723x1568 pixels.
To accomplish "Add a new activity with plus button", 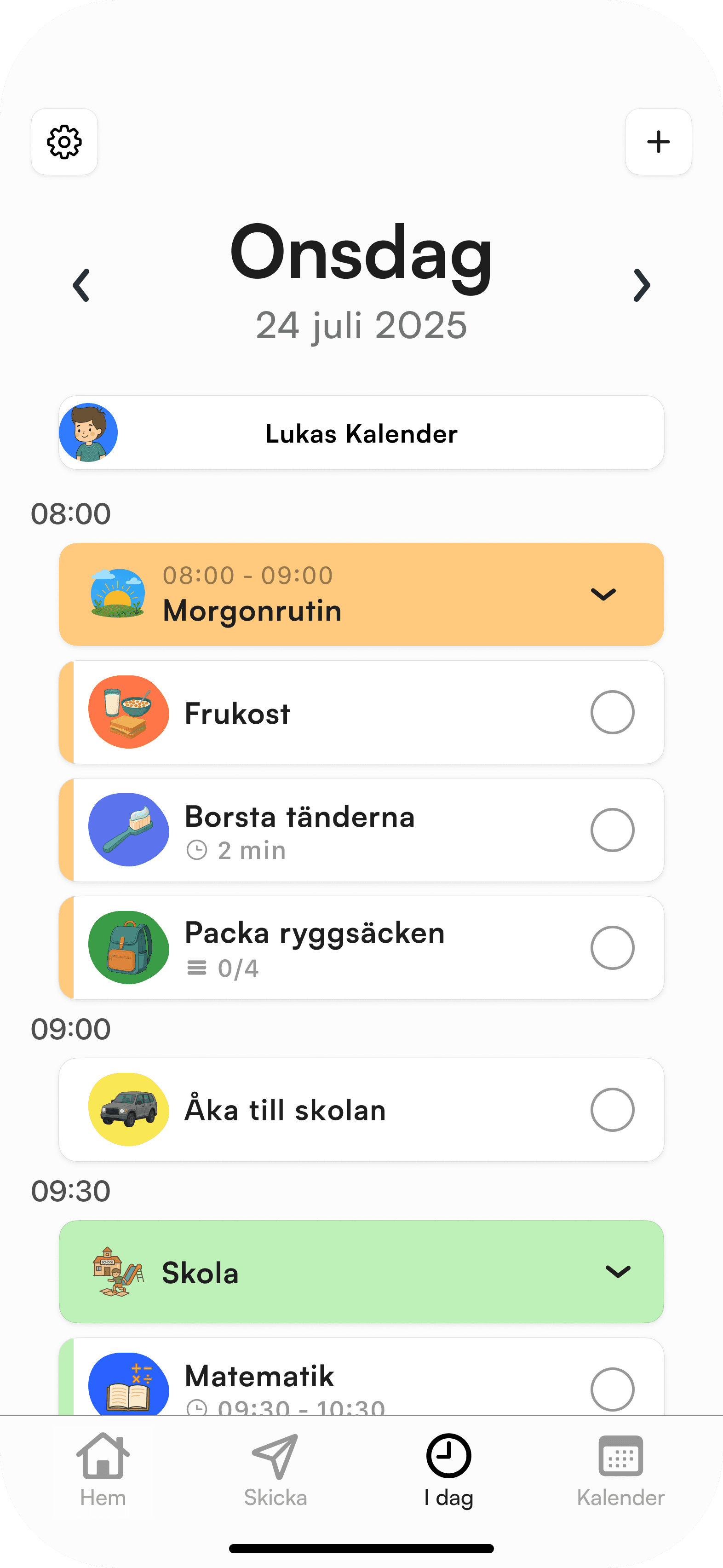I will (x=658, y=142).
